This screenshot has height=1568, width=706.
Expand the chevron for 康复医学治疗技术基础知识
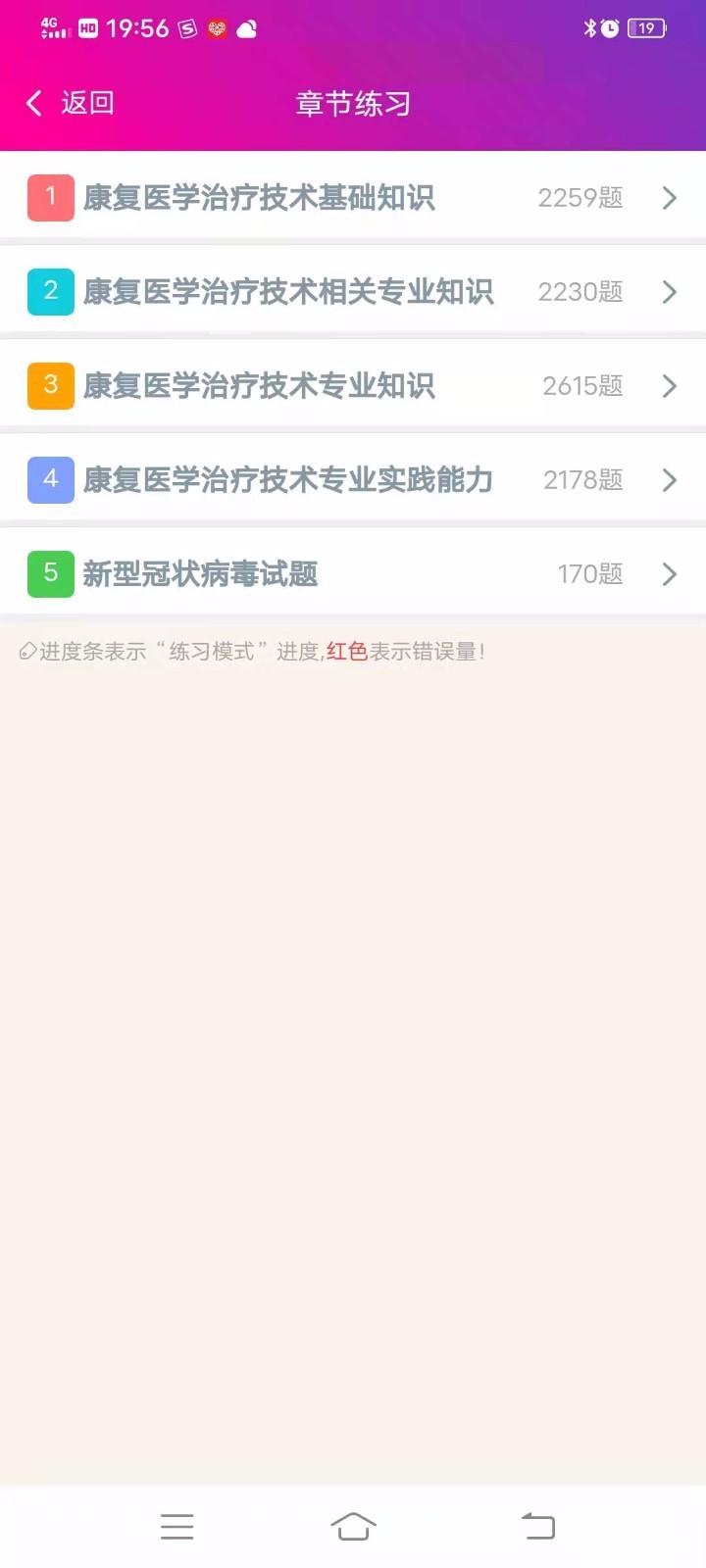pyautogui.click(x=670, y=198)
